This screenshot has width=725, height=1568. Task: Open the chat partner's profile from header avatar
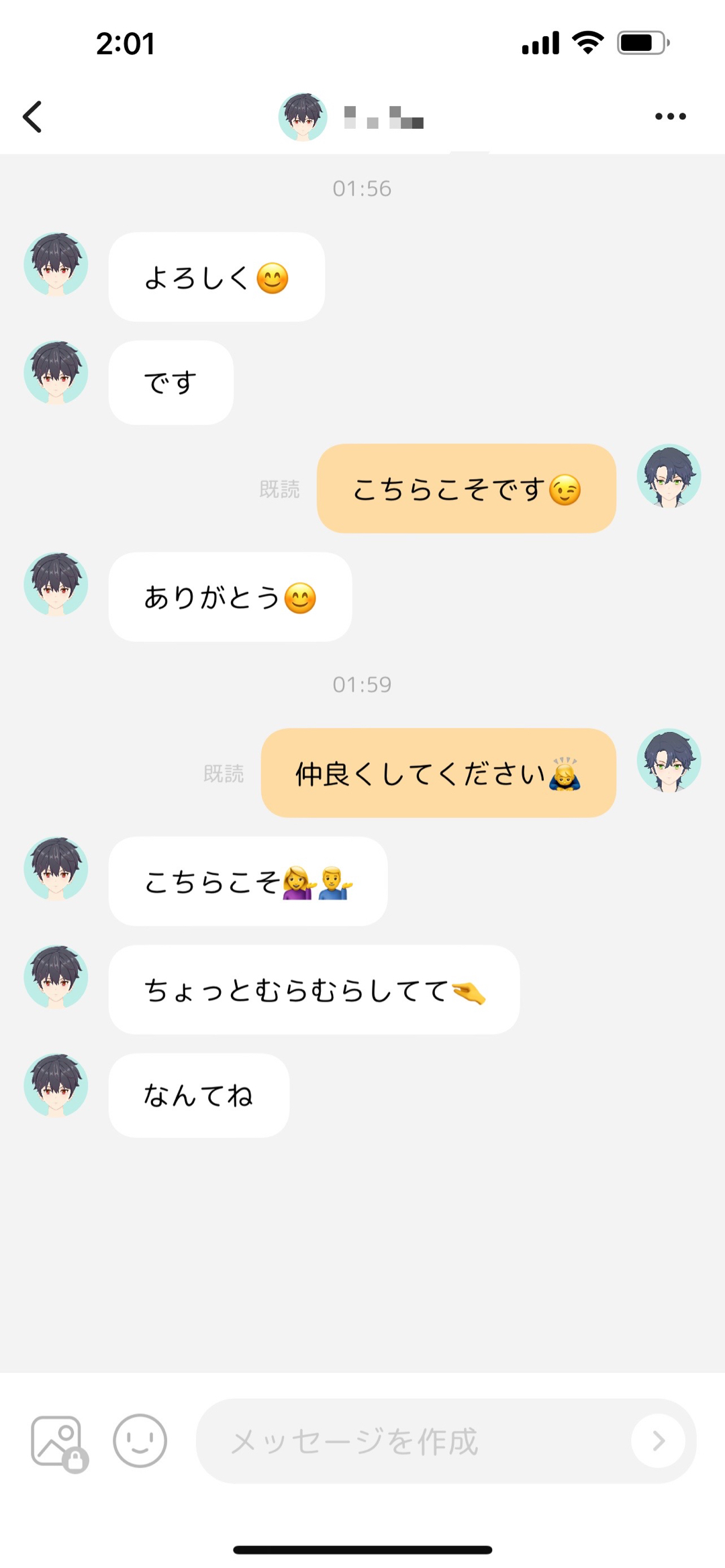303,117
